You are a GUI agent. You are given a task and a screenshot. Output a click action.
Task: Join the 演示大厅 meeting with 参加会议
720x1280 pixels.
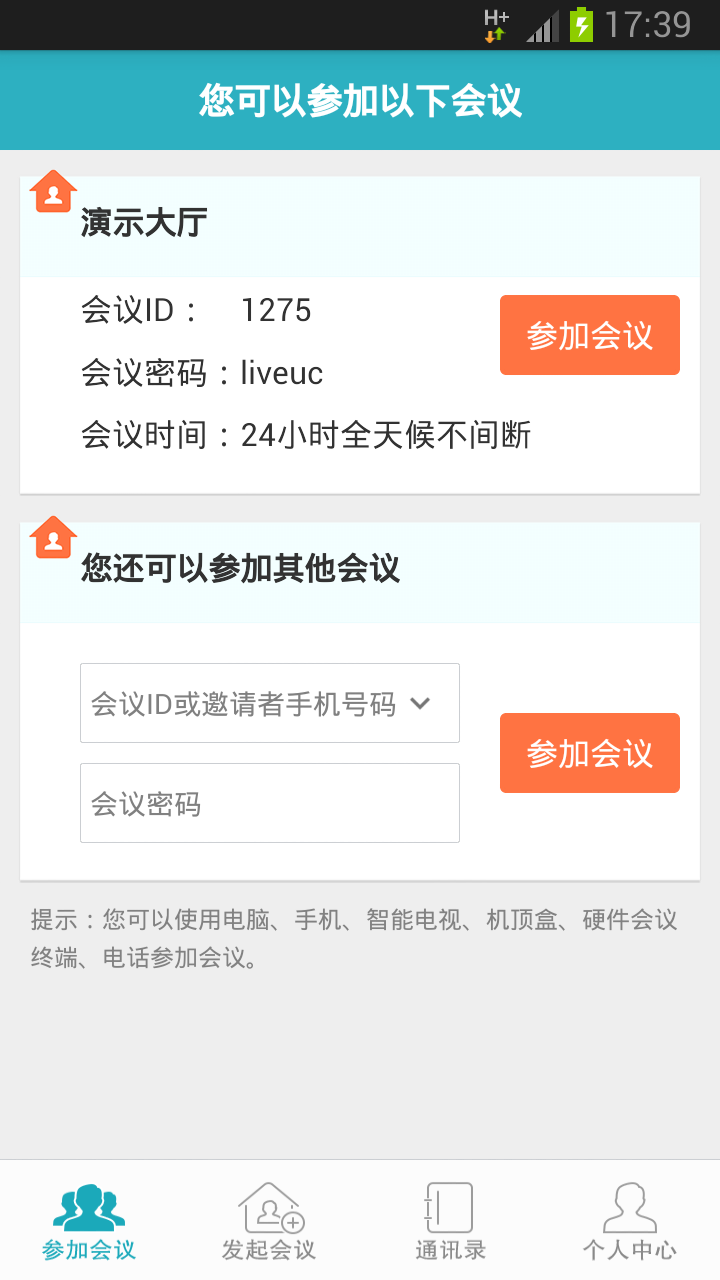[589, 335]
